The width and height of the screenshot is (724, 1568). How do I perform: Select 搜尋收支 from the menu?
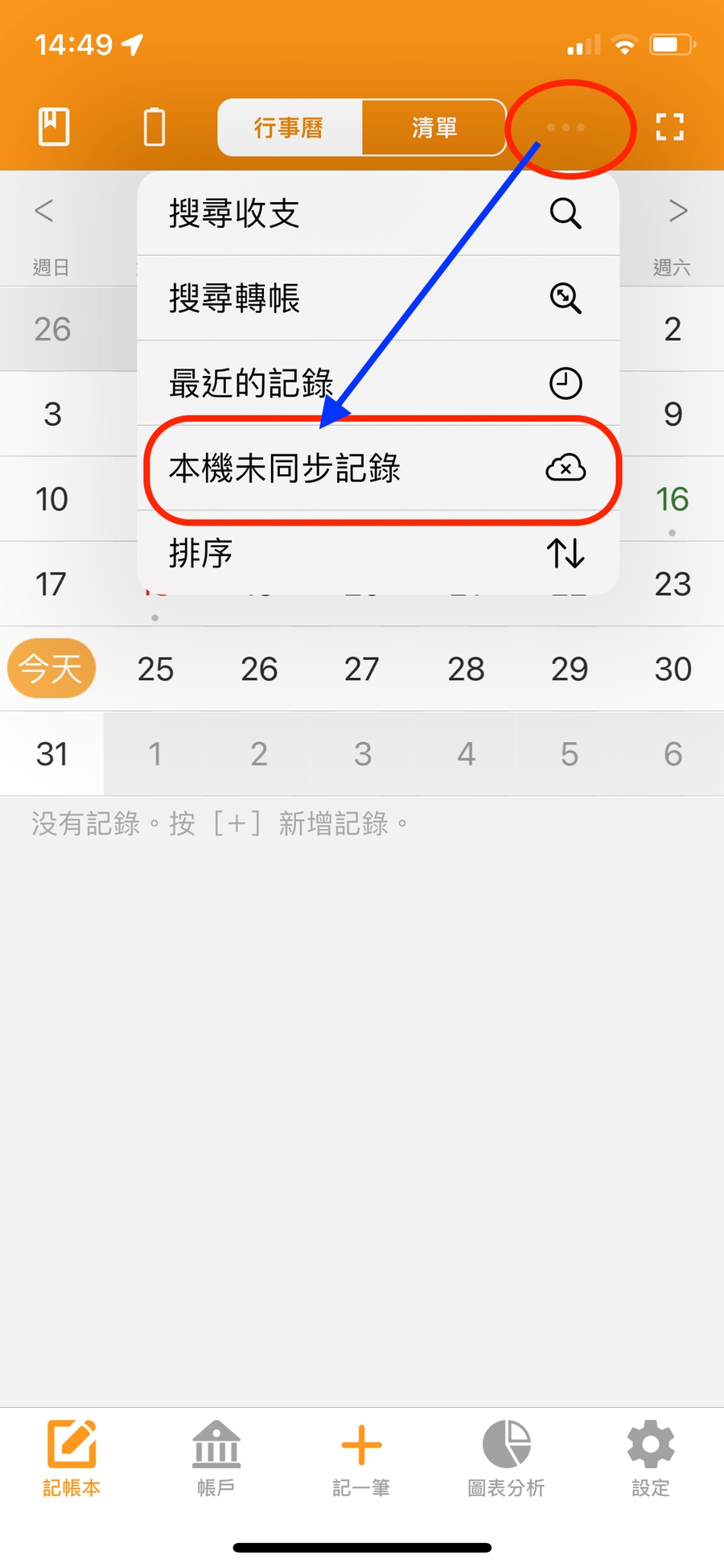[378, 213]
